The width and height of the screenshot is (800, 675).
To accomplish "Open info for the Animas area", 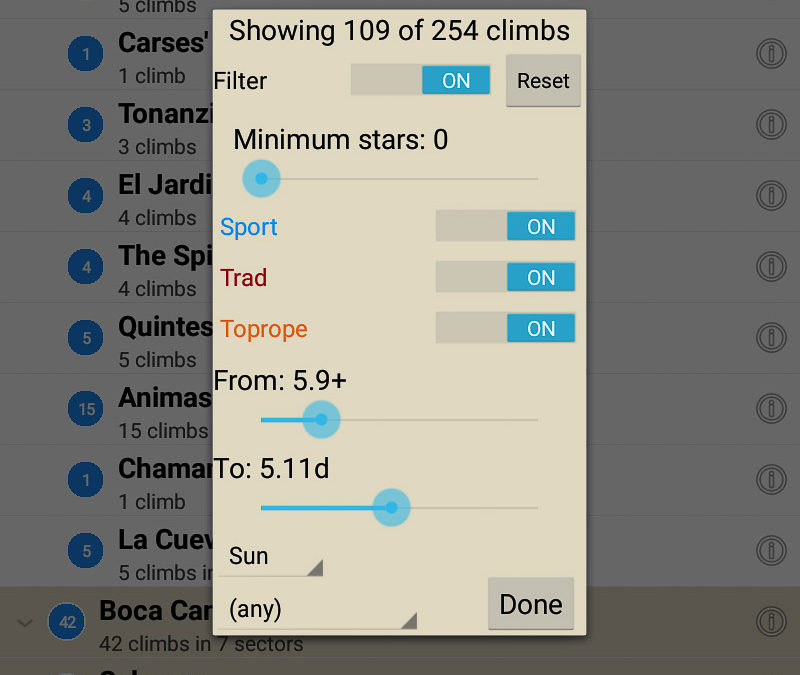I will pos(770,408).
